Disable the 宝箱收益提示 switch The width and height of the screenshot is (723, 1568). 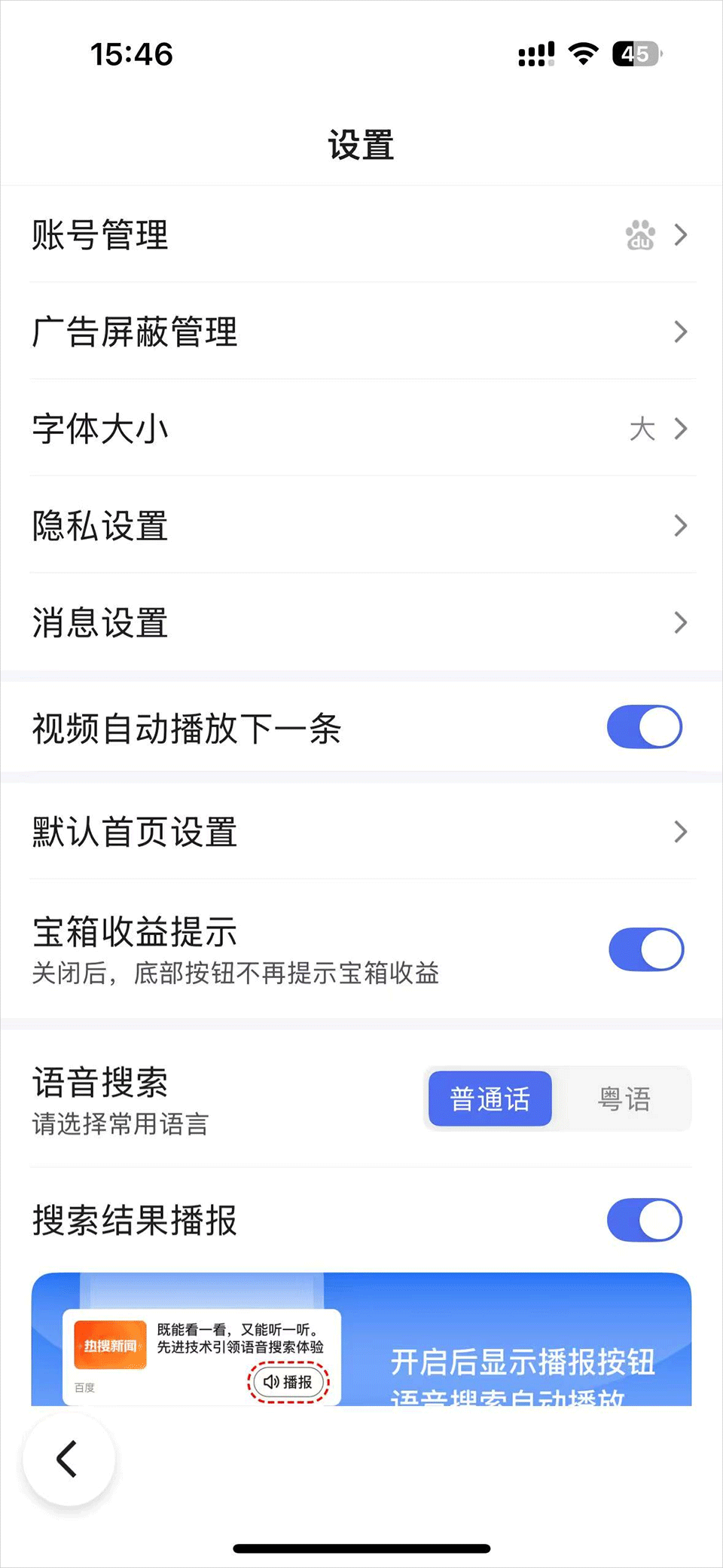click(x=646, y=949)
